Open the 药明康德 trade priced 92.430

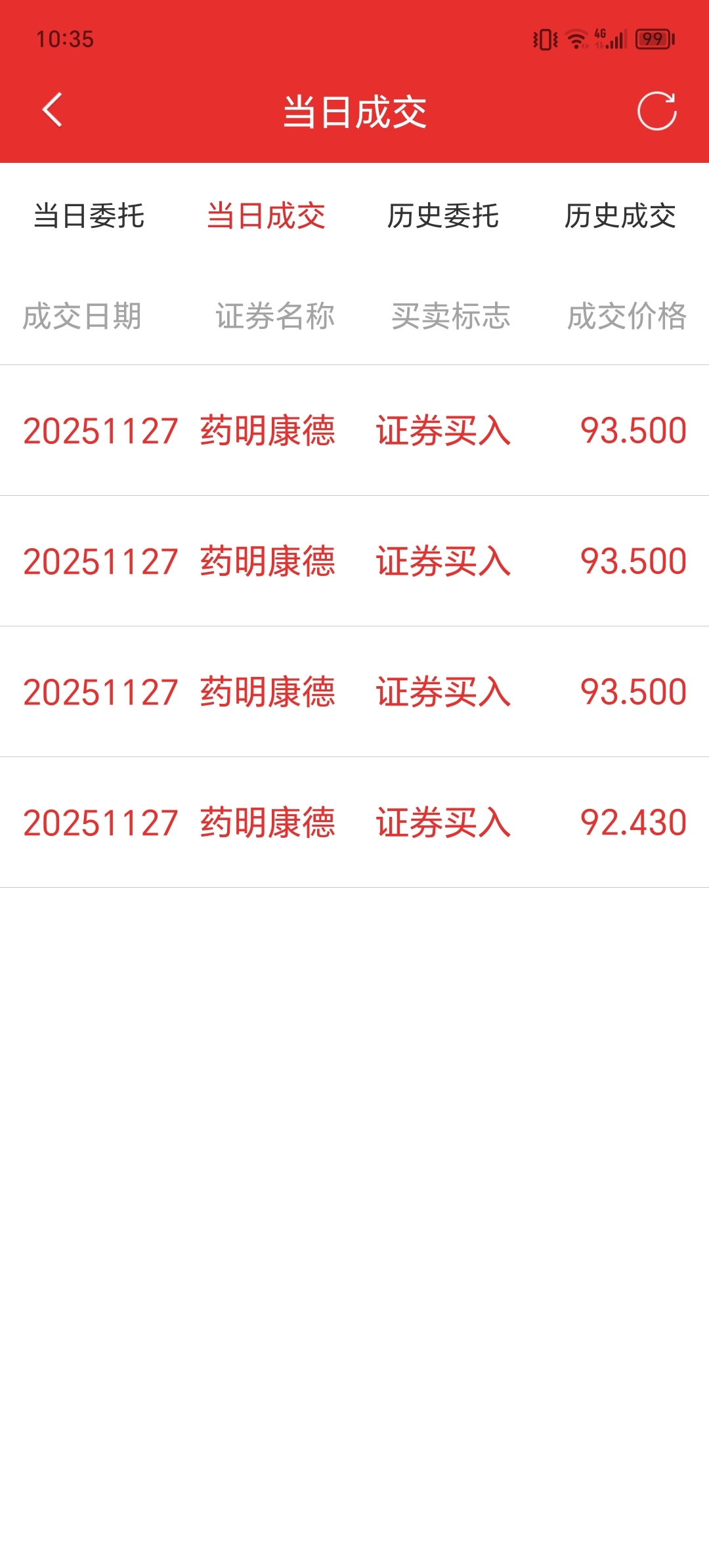(x=354, y=822)
